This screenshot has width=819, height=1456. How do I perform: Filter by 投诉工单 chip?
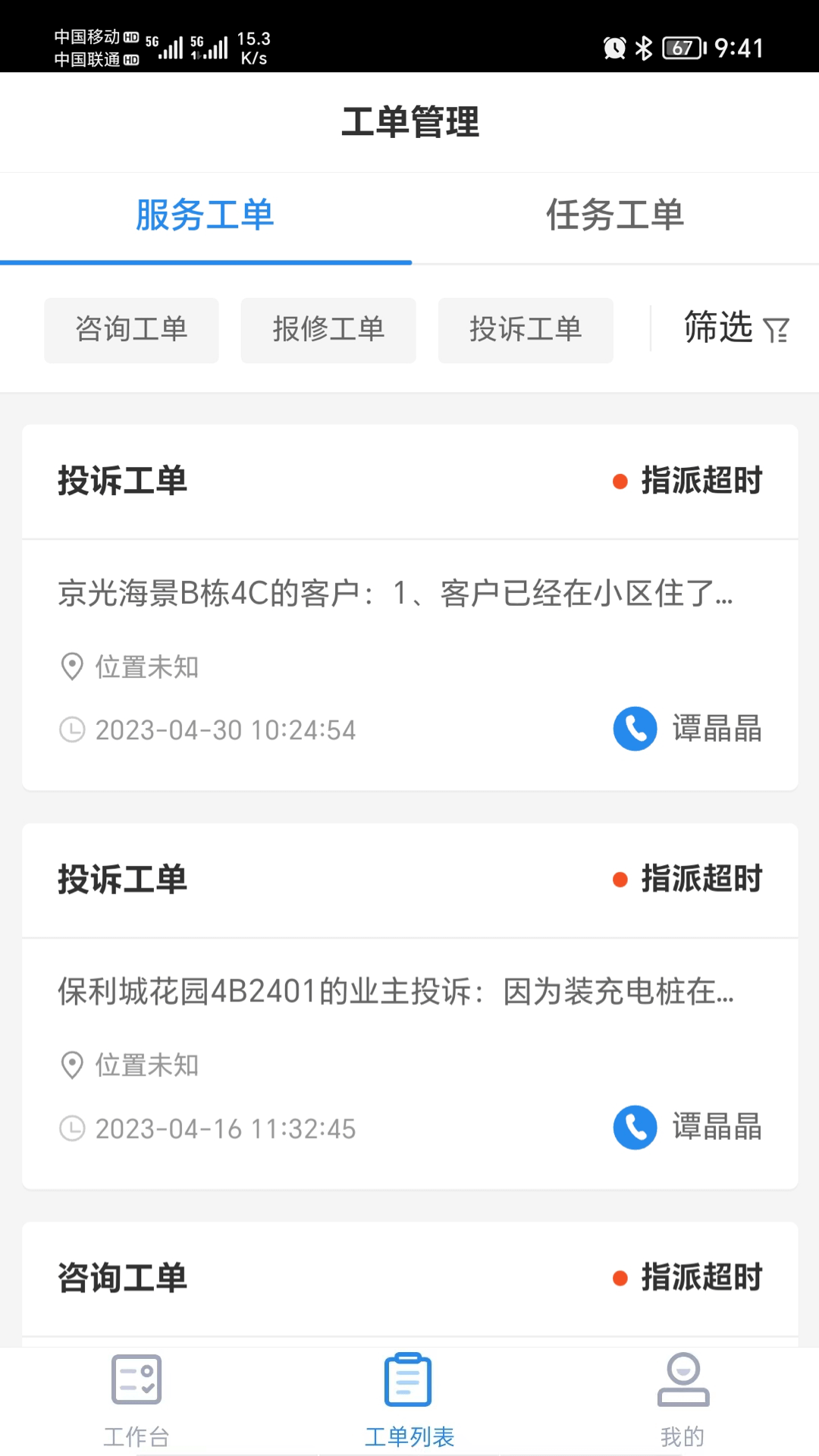(x=526, y=330)
